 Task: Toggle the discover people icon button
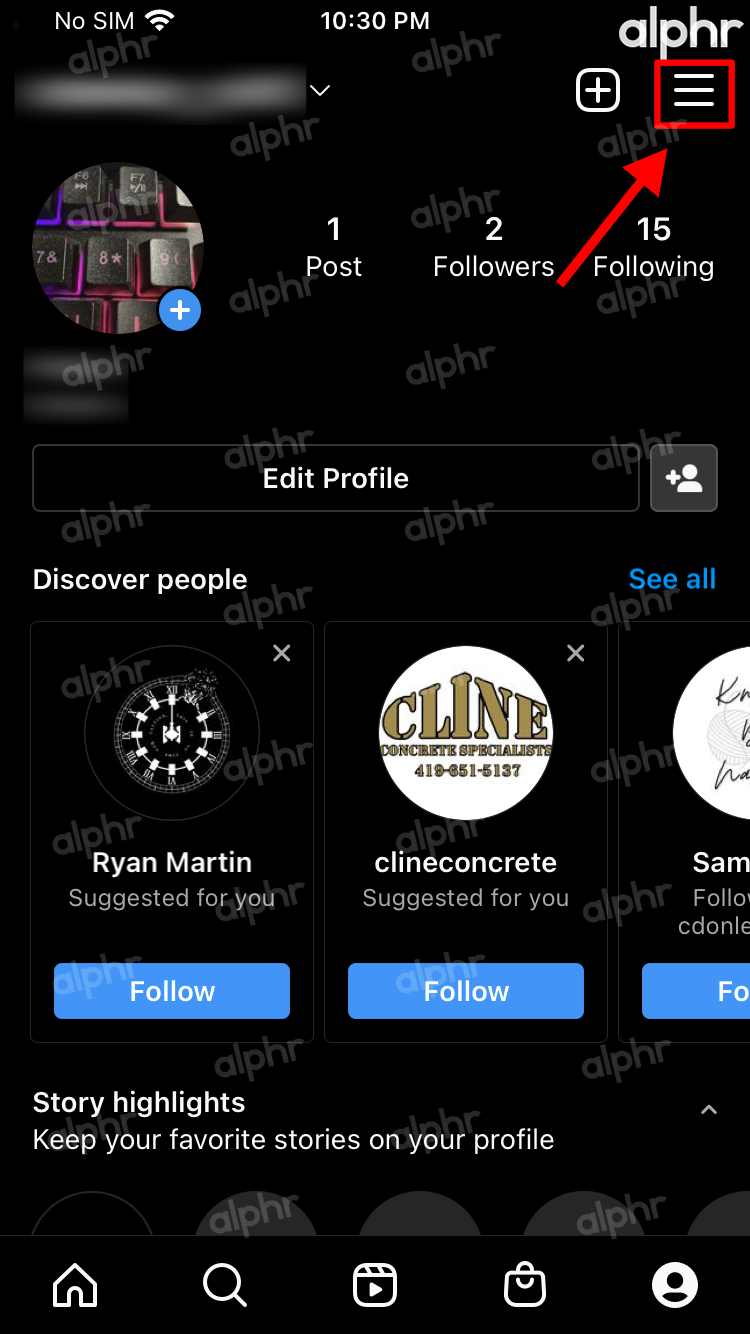[x=684, y=478]
